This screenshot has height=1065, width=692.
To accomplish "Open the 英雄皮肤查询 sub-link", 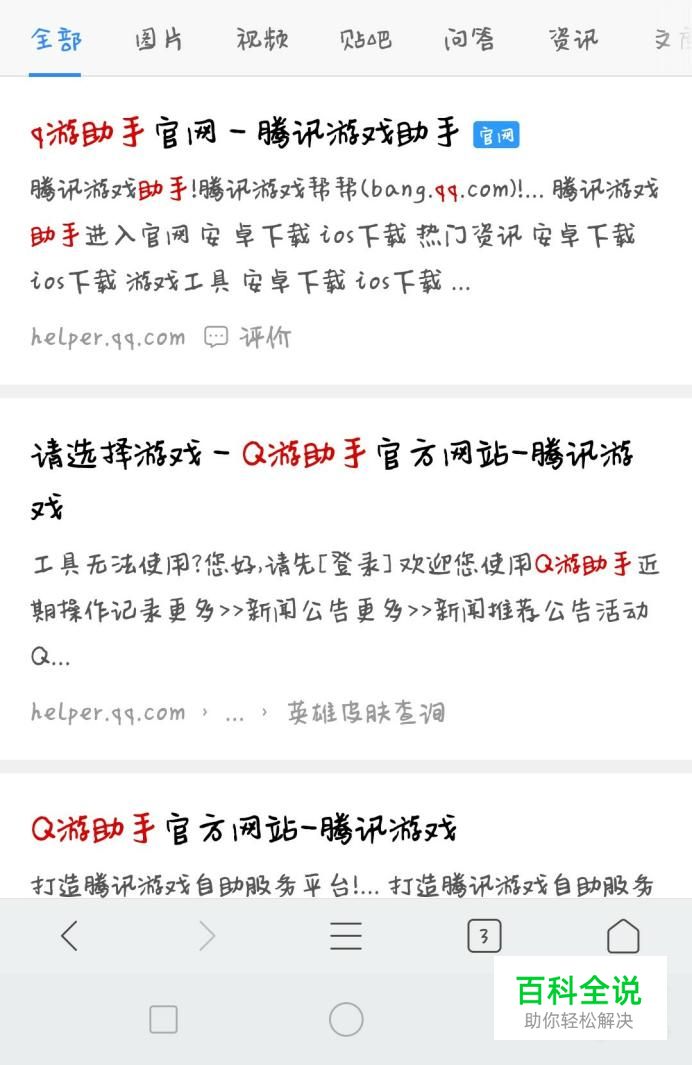I will tap(365, 713).
